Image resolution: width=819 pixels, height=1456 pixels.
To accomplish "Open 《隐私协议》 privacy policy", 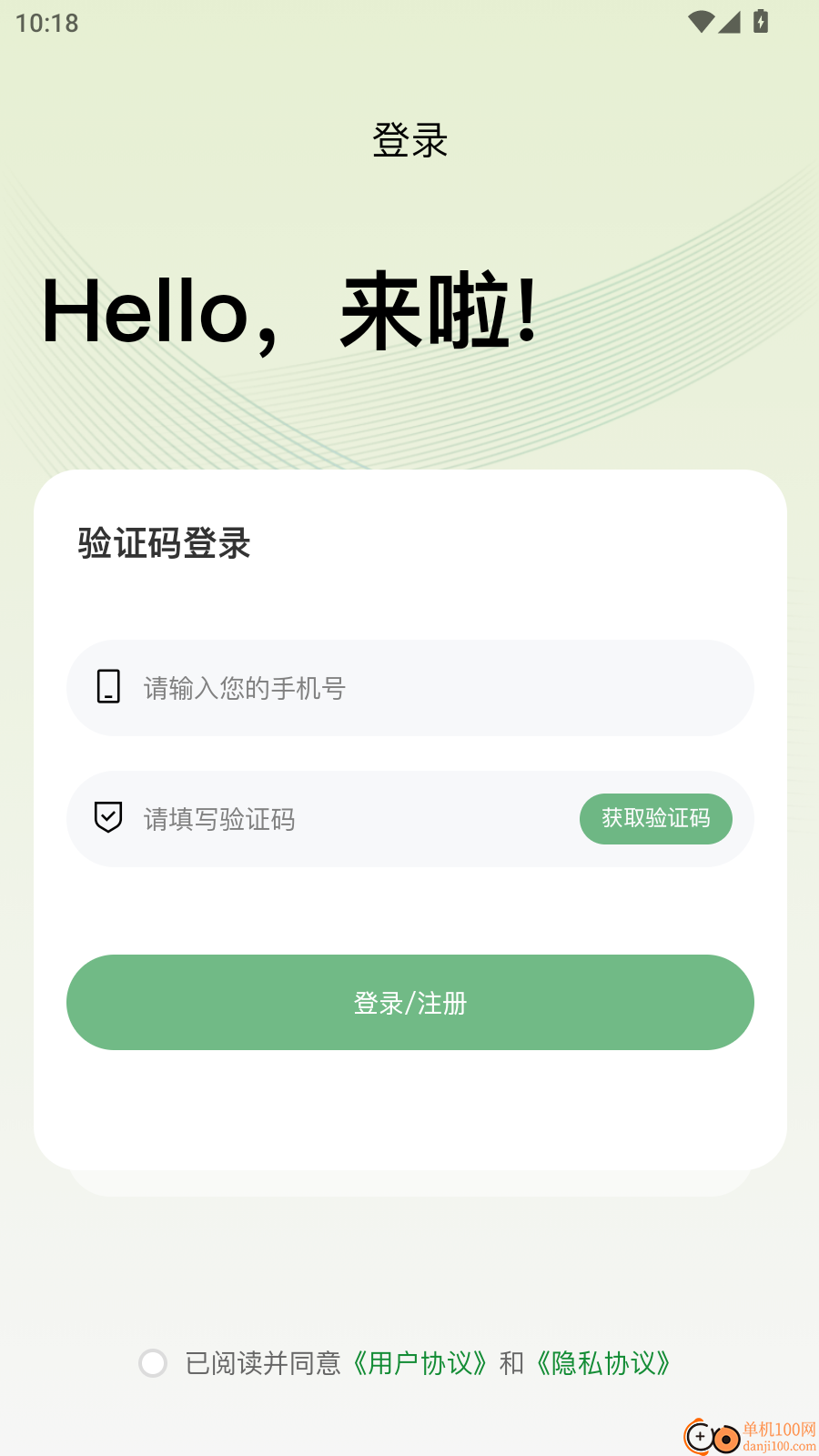I will click(603, 1365).
